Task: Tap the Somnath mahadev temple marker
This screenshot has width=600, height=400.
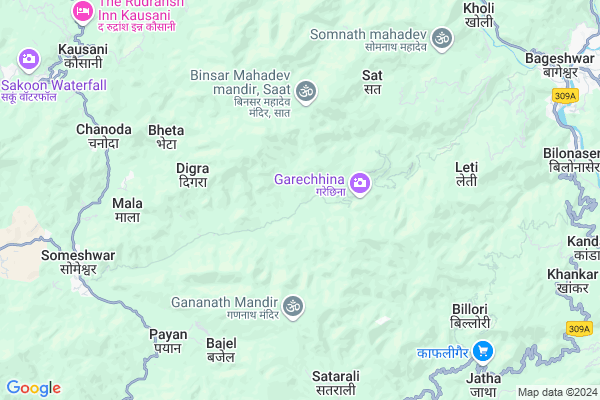Action: coord(442,40)
